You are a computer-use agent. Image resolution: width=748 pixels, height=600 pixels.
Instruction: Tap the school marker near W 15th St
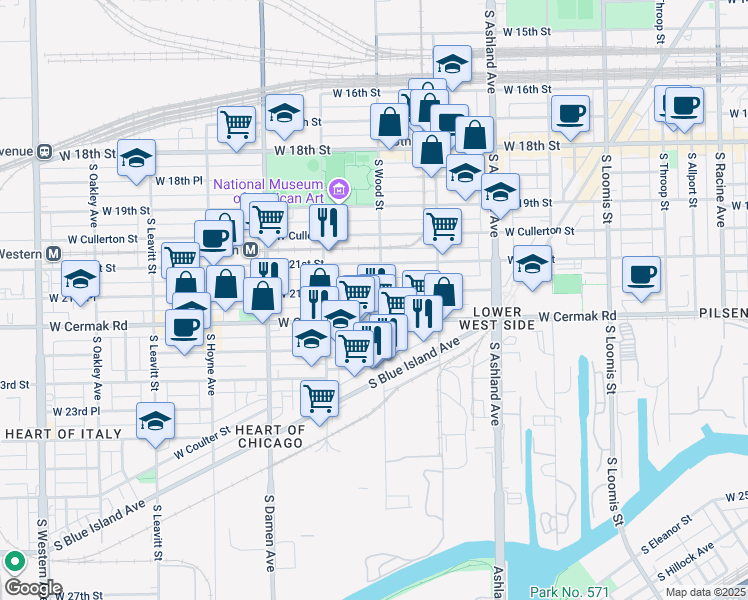point(452,65)
